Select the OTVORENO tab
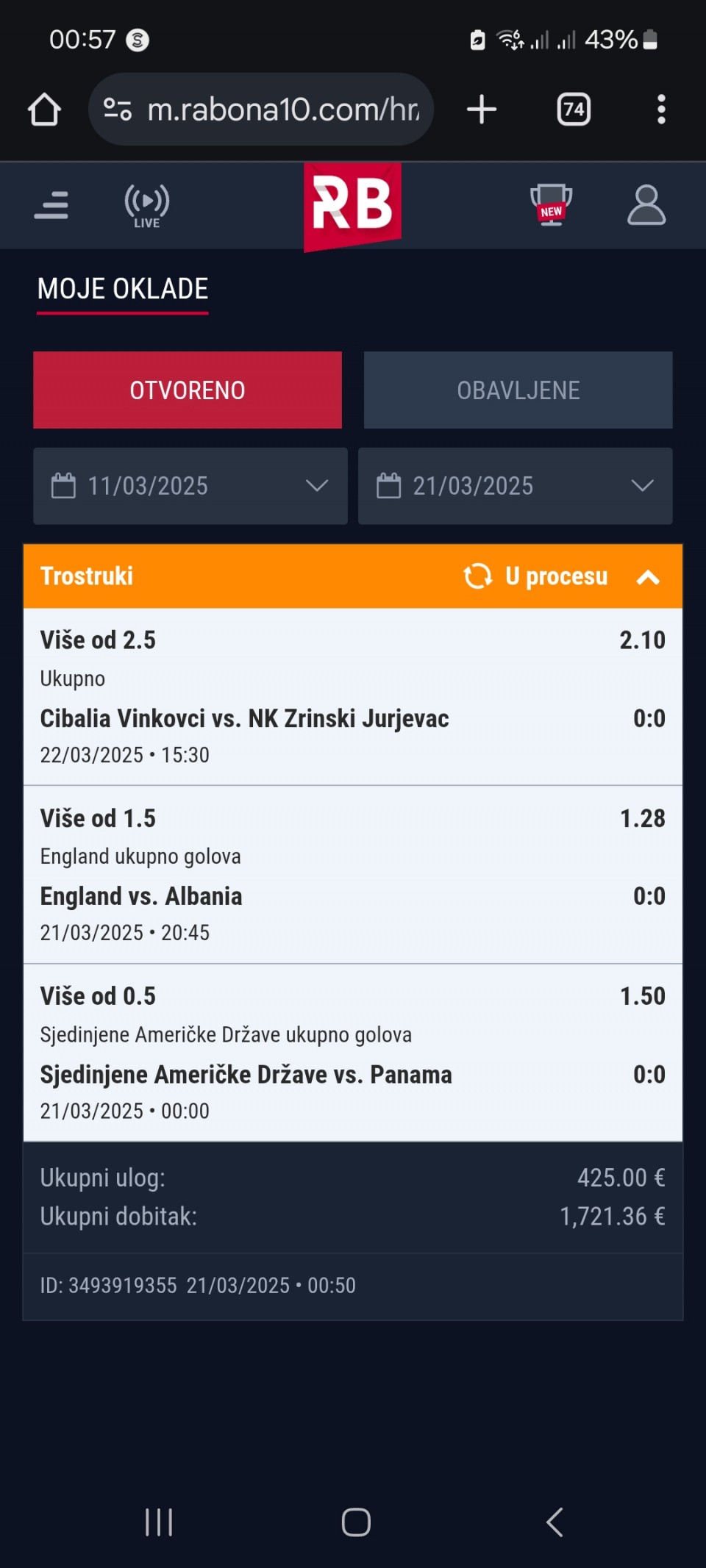 [x=188, y=390]
